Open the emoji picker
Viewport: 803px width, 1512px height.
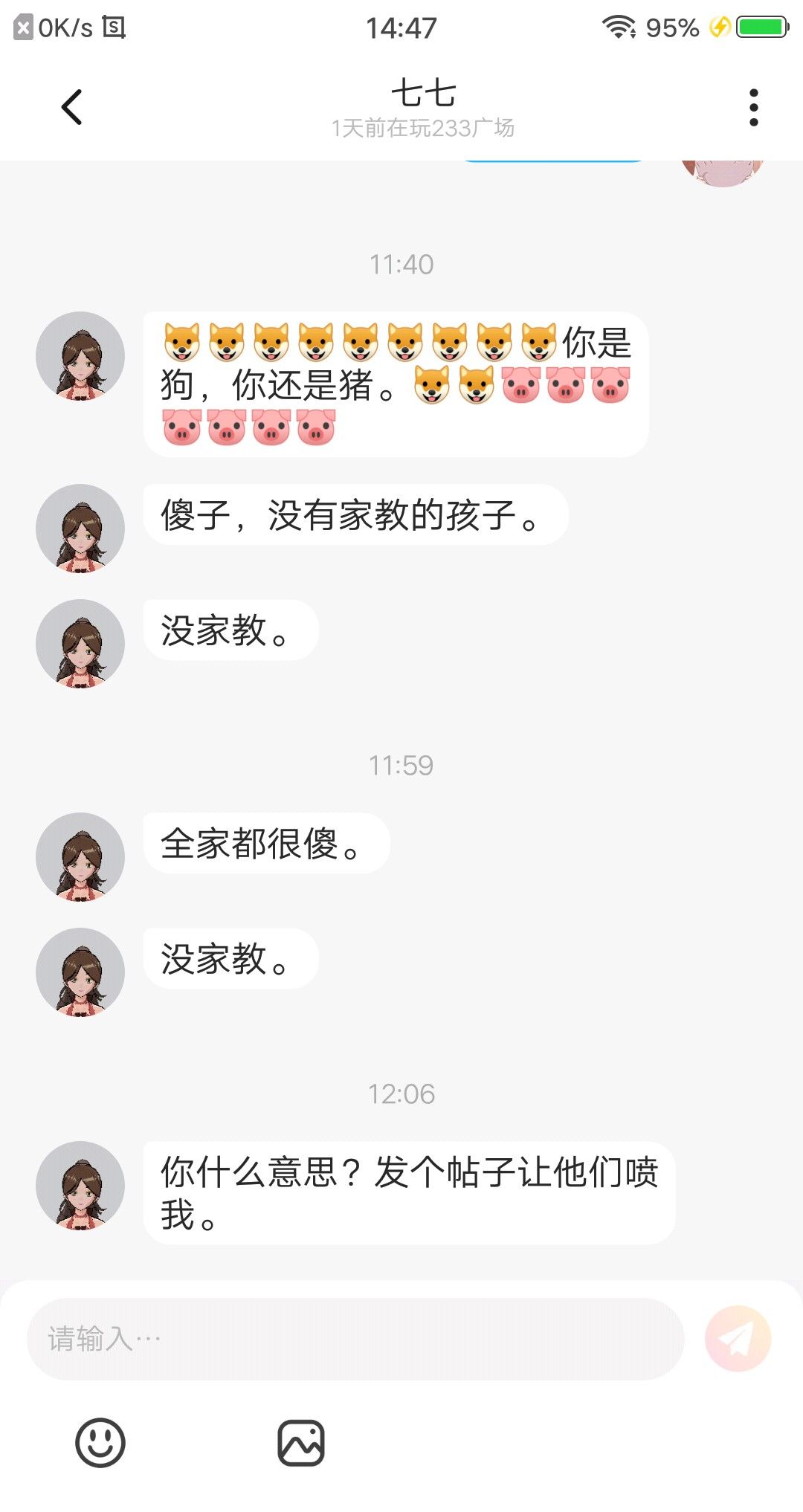pyautogui.click(x=100, y=1443)
